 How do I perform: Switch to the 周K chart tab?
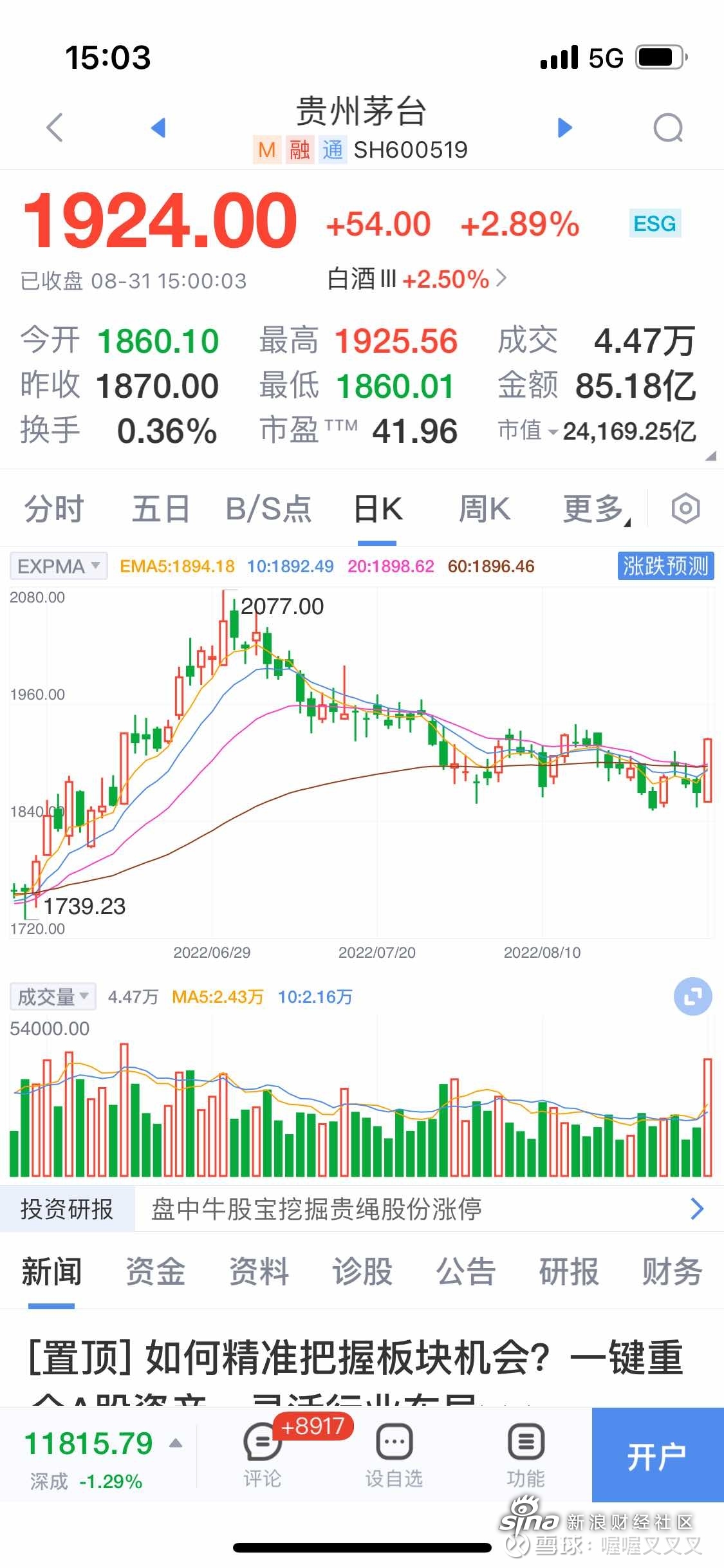484,509
